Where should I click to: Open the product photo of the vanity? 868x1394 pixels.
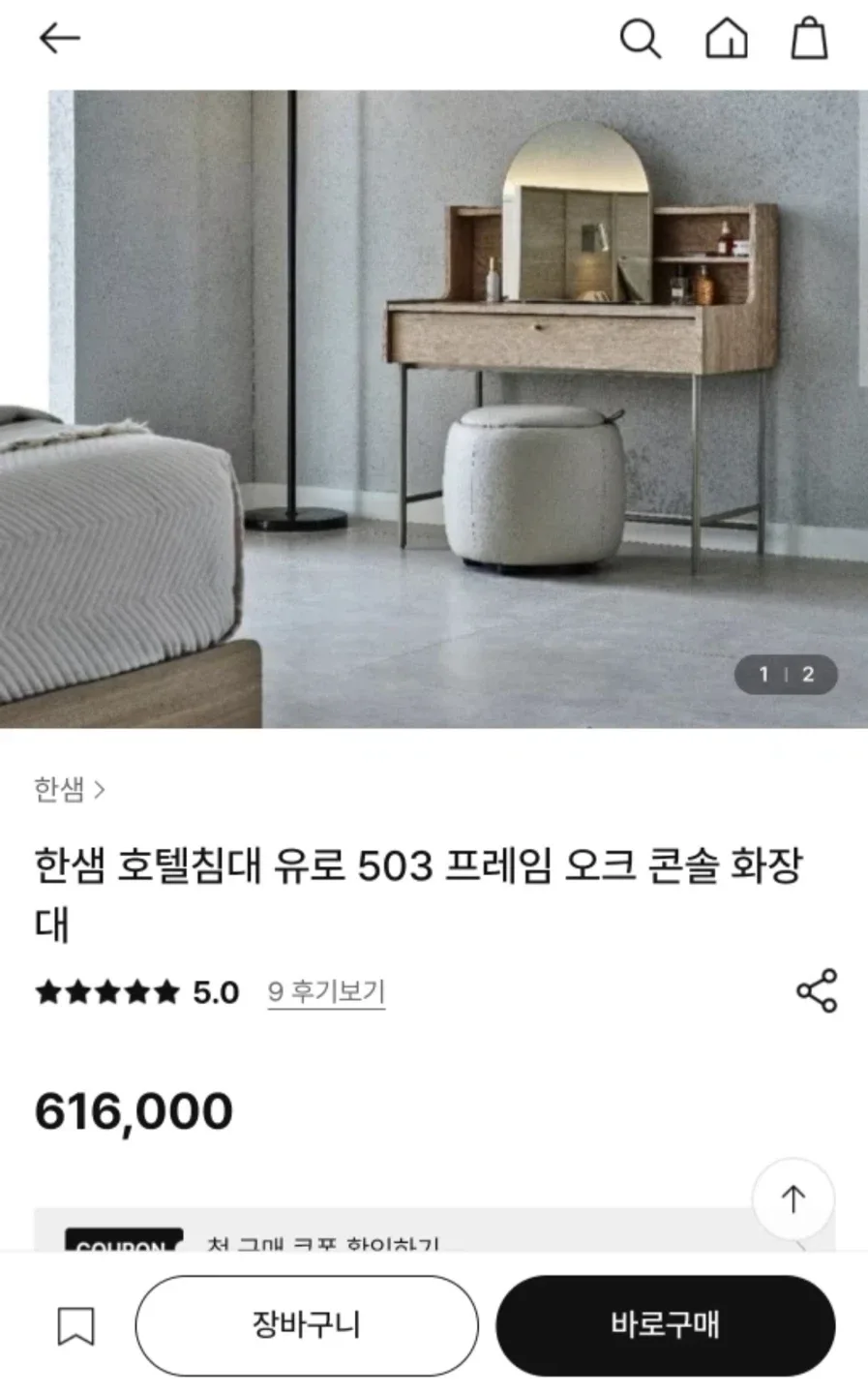(434, 409)
